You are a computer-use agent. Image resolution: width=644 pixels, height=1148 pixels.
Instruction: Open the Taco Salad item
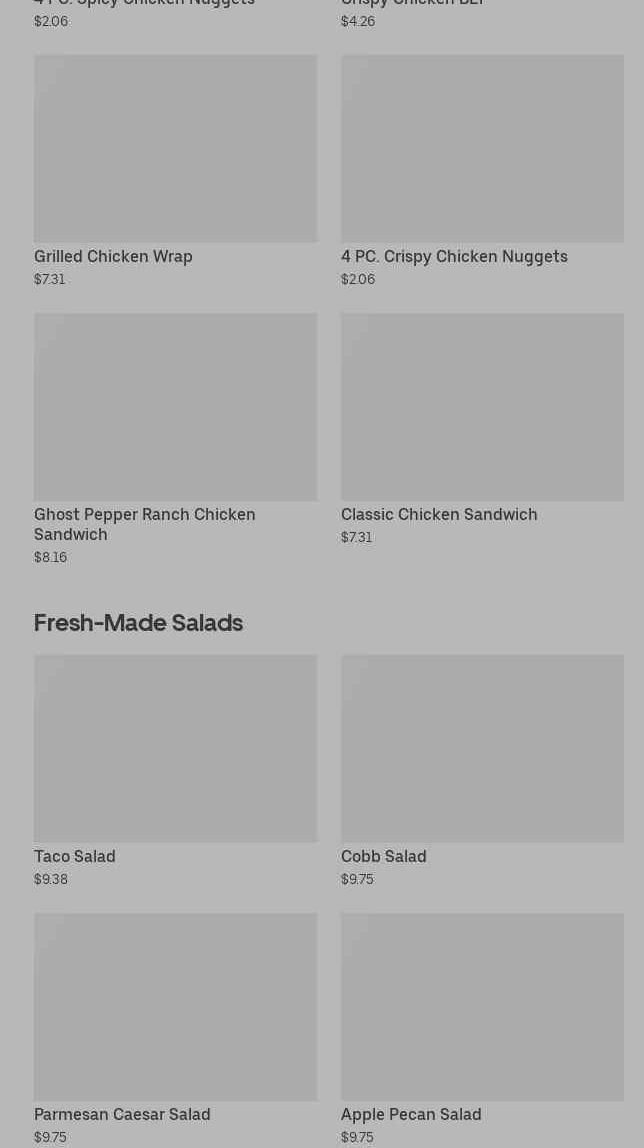point(175,771)
